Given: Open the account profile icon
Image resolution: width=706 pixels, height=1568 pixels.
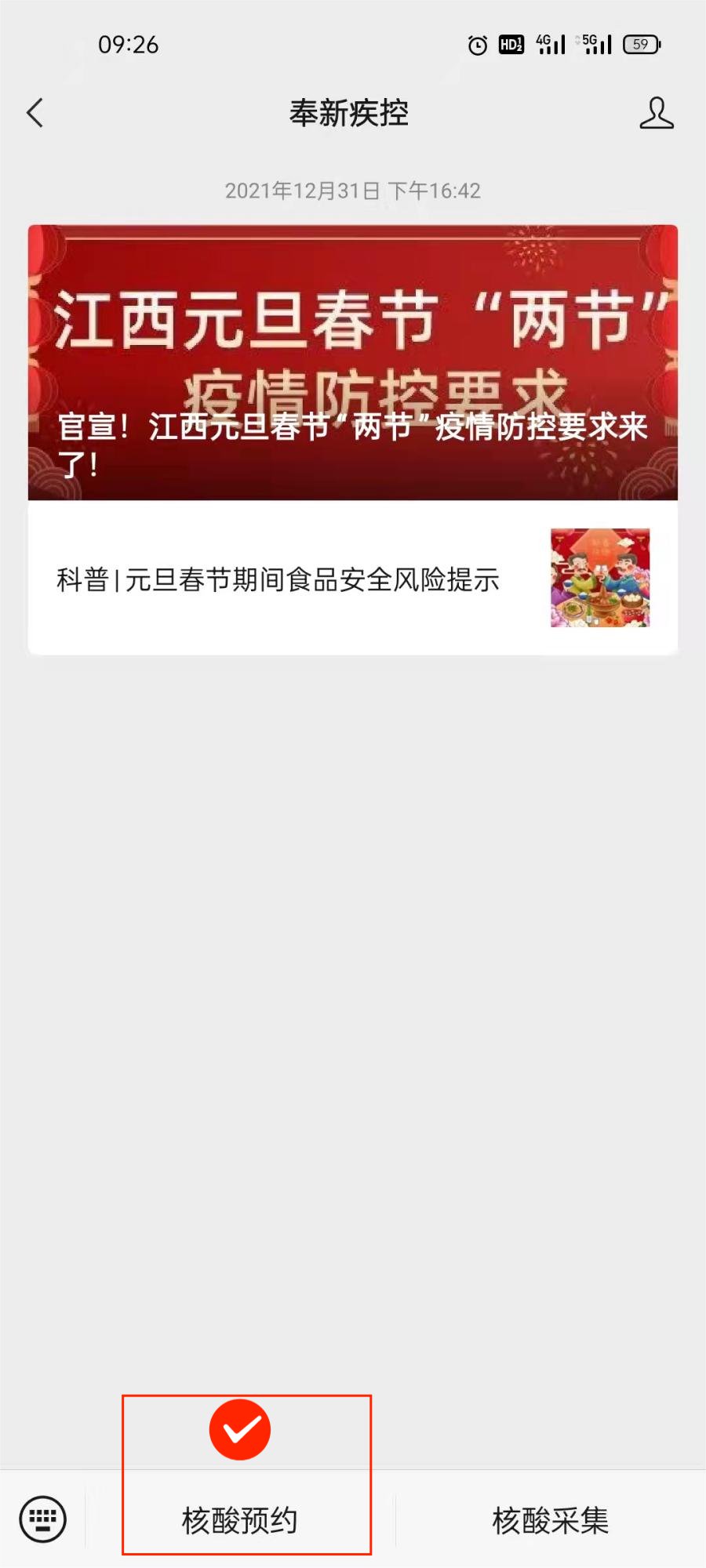Looking at the screenshot, I should point(656,113).
